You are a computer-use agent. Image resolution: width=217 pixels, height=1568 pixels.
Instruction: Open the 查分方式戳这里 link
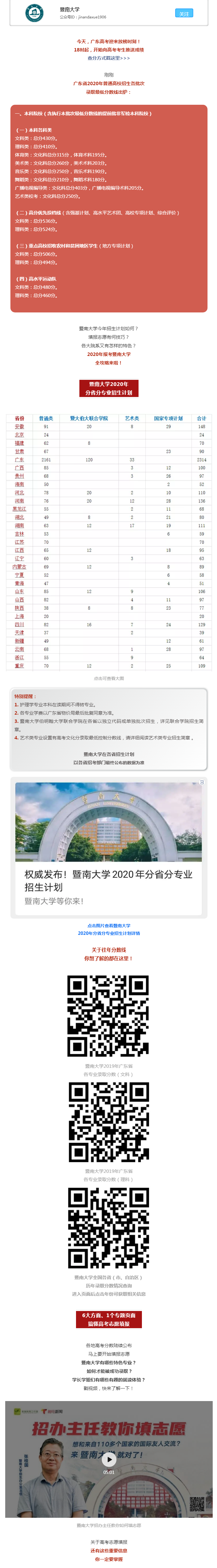click(108, 58)
